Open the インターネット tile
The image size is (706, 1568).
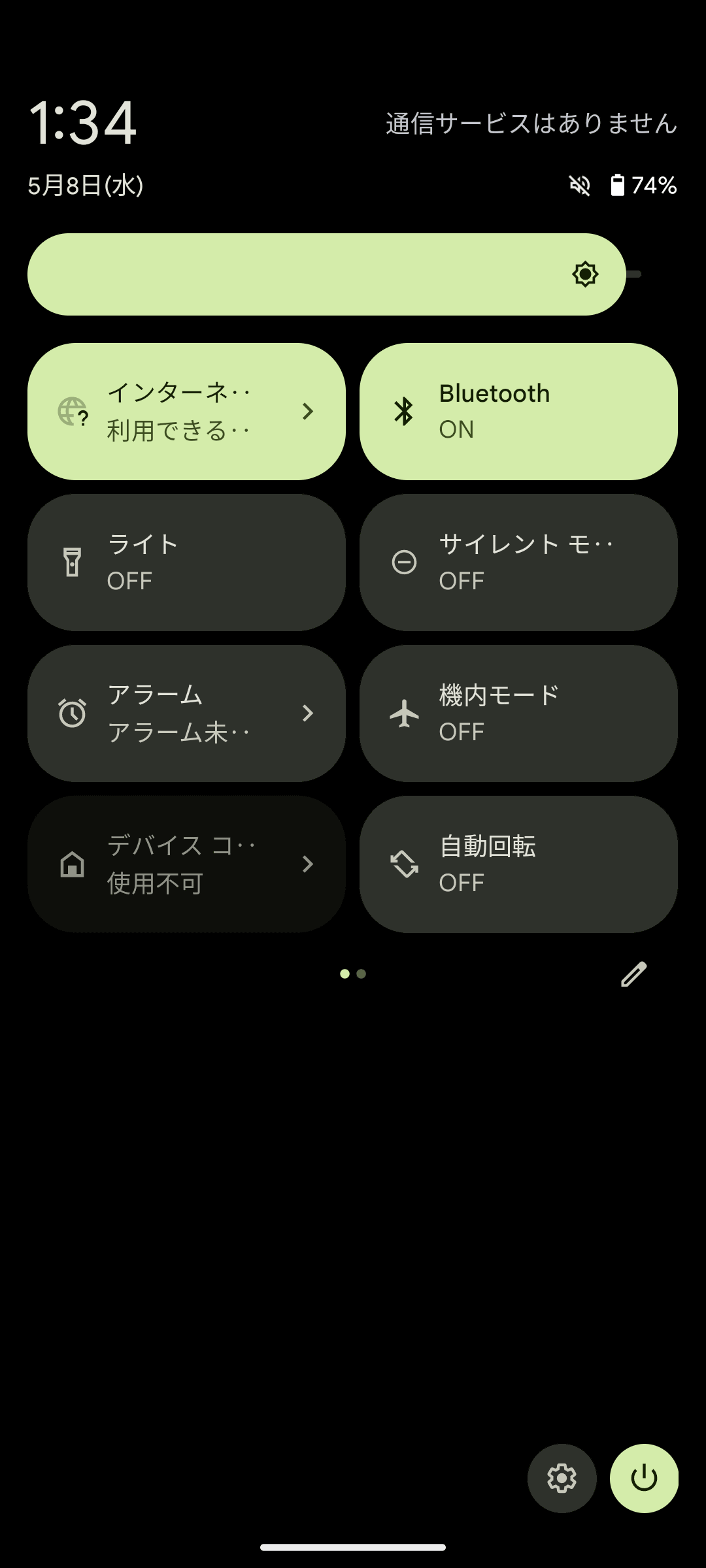(186, 412)
